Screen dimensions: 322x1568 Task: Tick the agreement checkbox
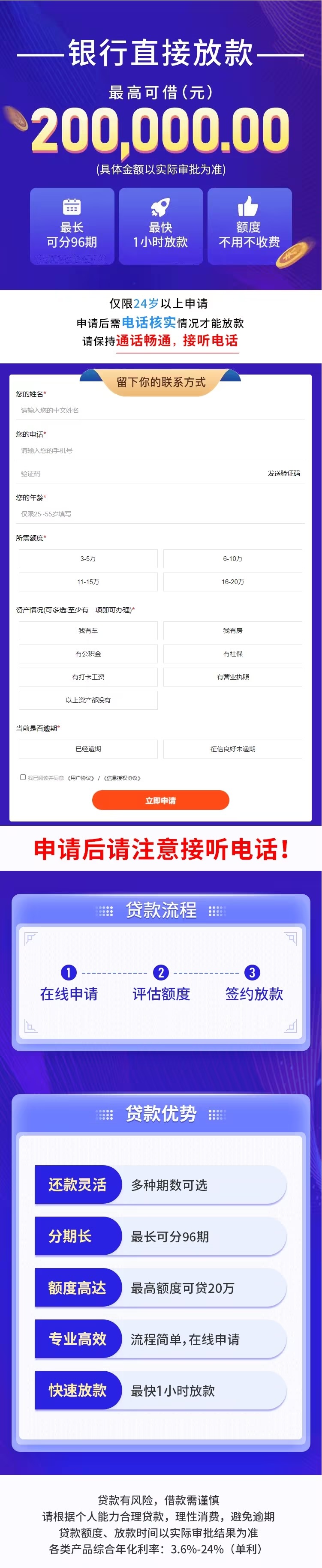[23, 777]
